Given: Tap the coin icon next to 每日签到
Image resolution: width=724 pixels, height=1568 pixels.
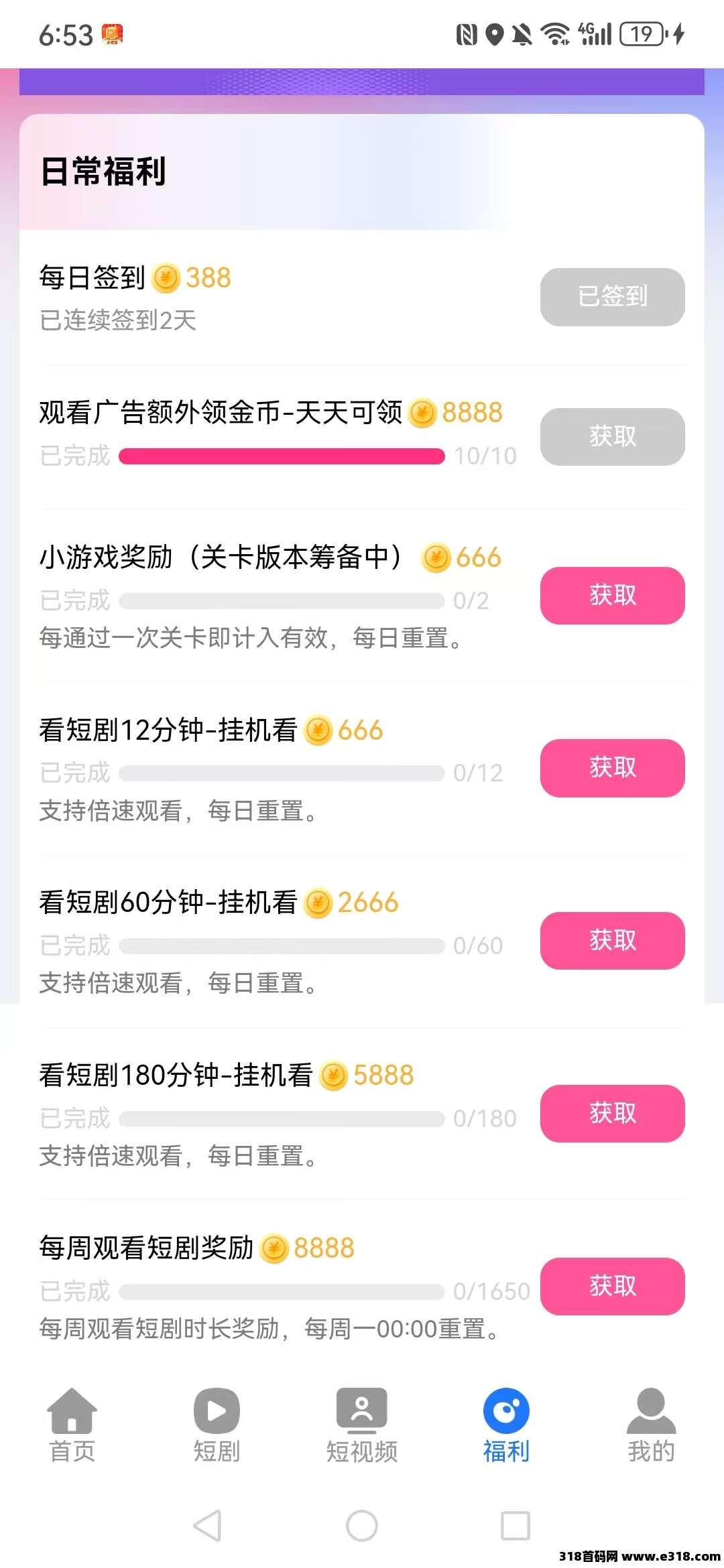Looking at the screenshot, I should coord(166,278).
